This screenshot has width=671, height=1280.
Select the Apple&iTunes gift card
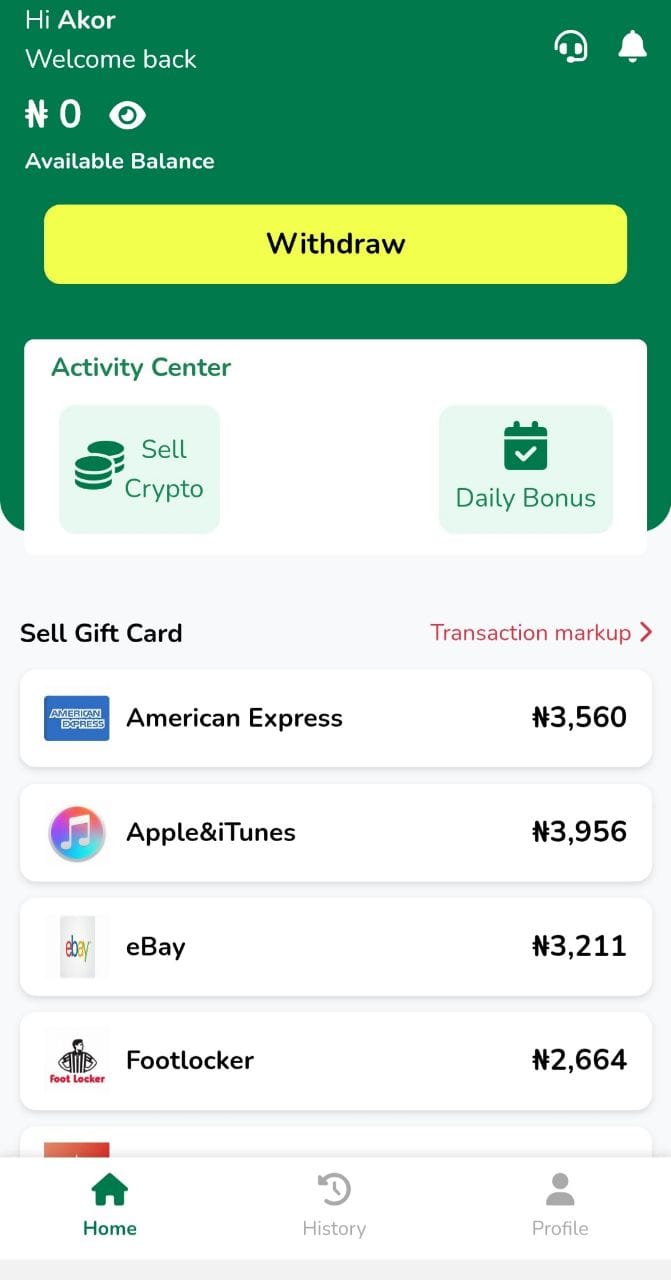pyautogui.click(x=335, y=832)
